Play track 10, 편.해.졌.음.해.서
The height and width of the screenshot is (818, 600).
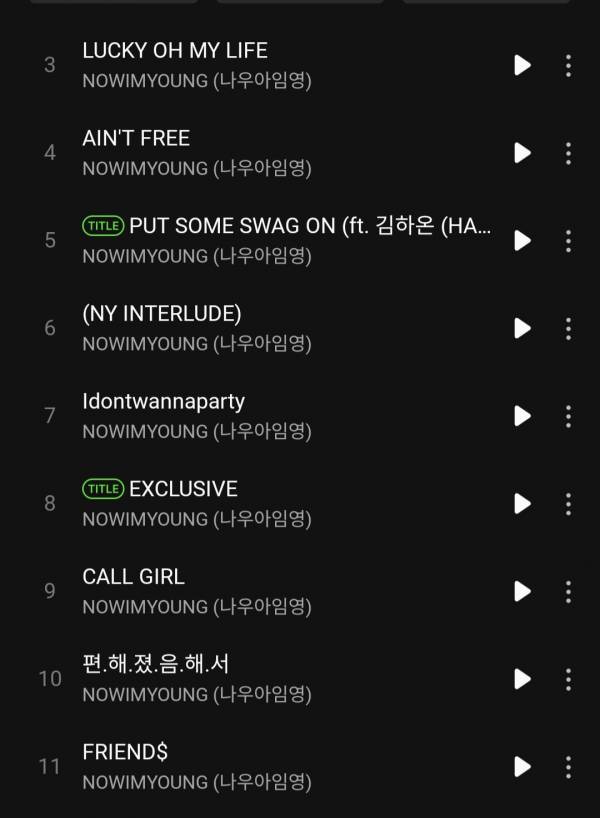click(522, 678)
